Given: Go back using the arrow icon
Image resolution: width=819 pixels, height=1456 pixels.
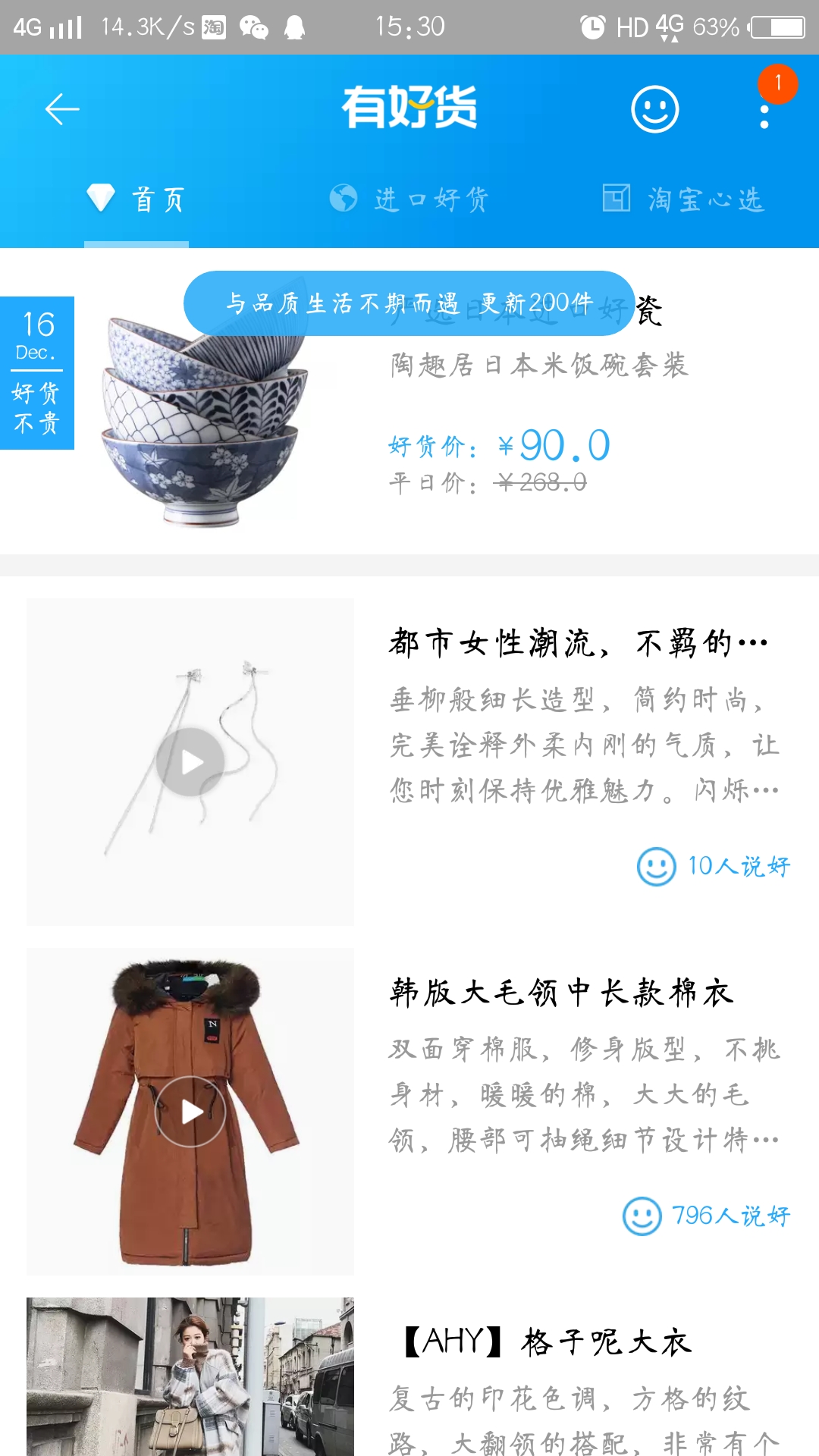Looking at the screenshot, I should pyautogui.click(x=62, y=109).
